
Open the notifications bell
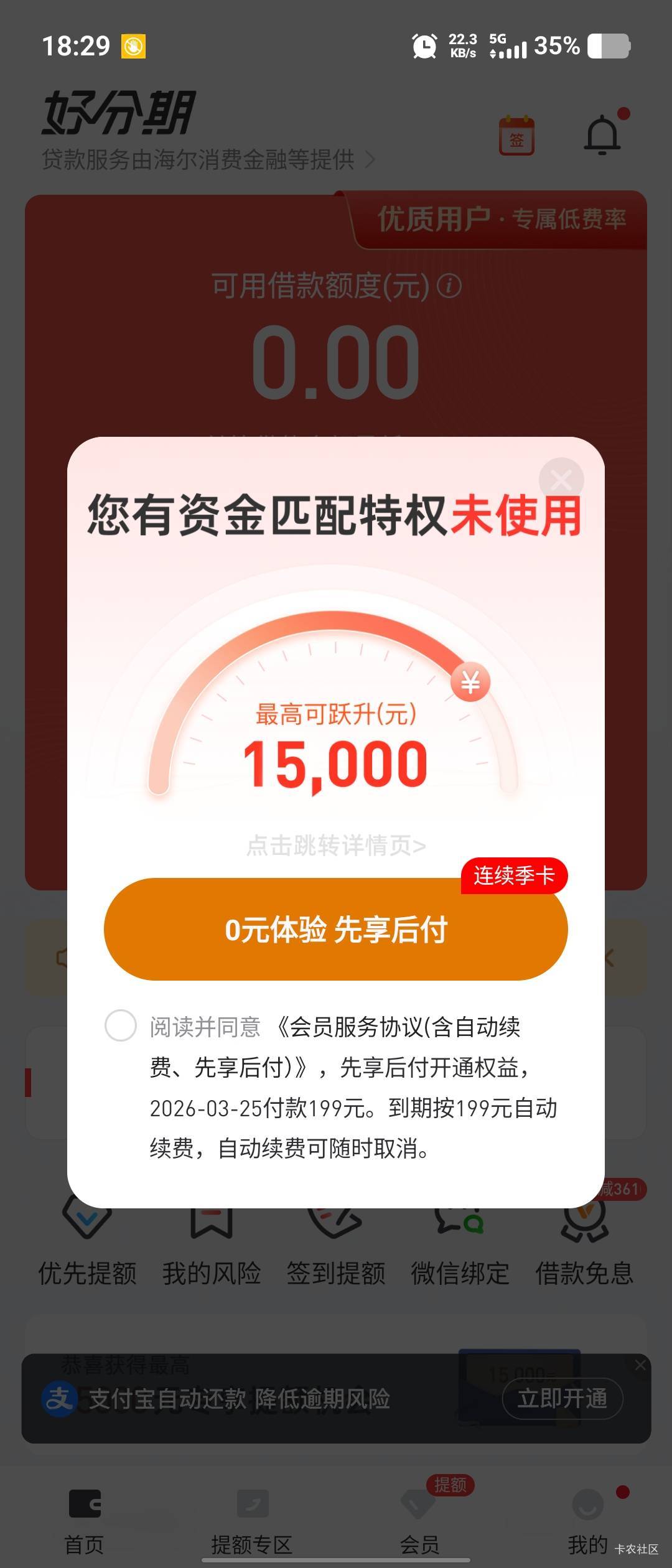click(x=604, y=134)
